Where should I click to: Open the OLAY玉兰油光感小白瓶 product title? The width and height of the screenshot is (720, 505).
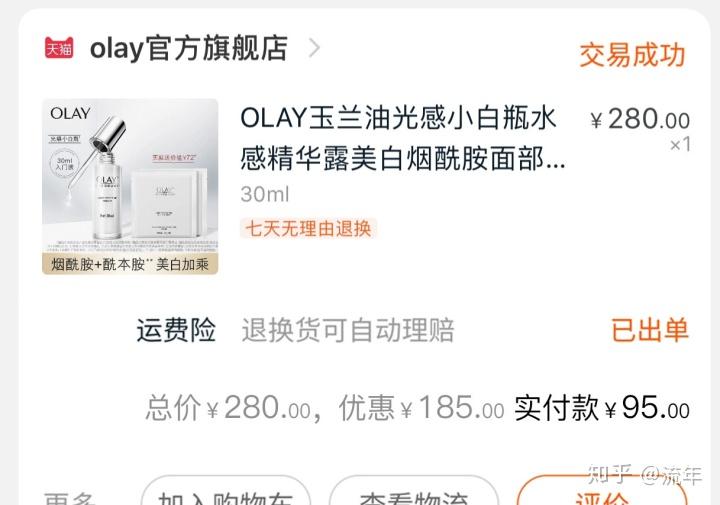pyautogui.click(x=400, y=138)
